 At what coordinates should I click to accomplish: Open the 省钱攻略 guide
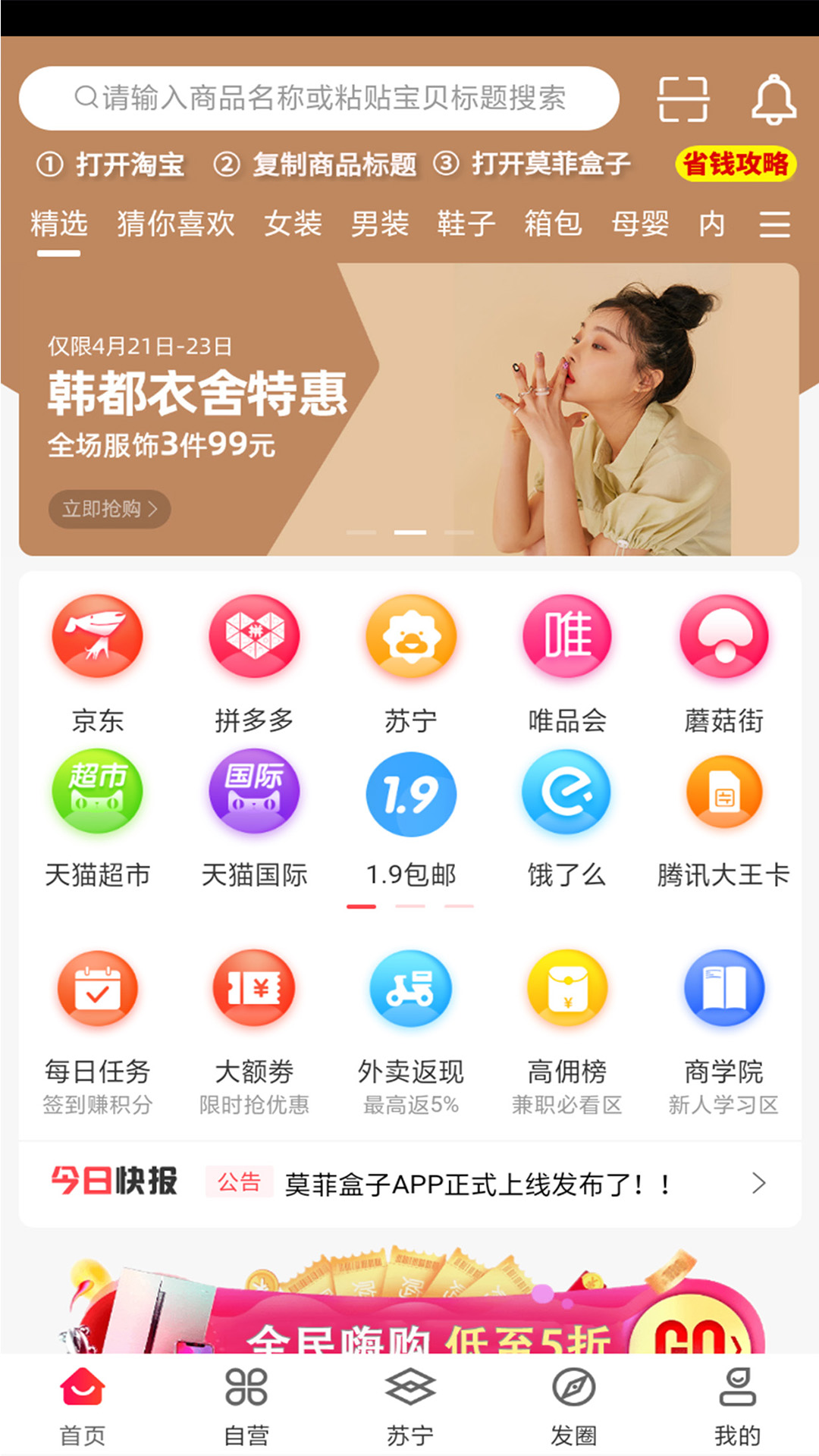click(735, 164)
